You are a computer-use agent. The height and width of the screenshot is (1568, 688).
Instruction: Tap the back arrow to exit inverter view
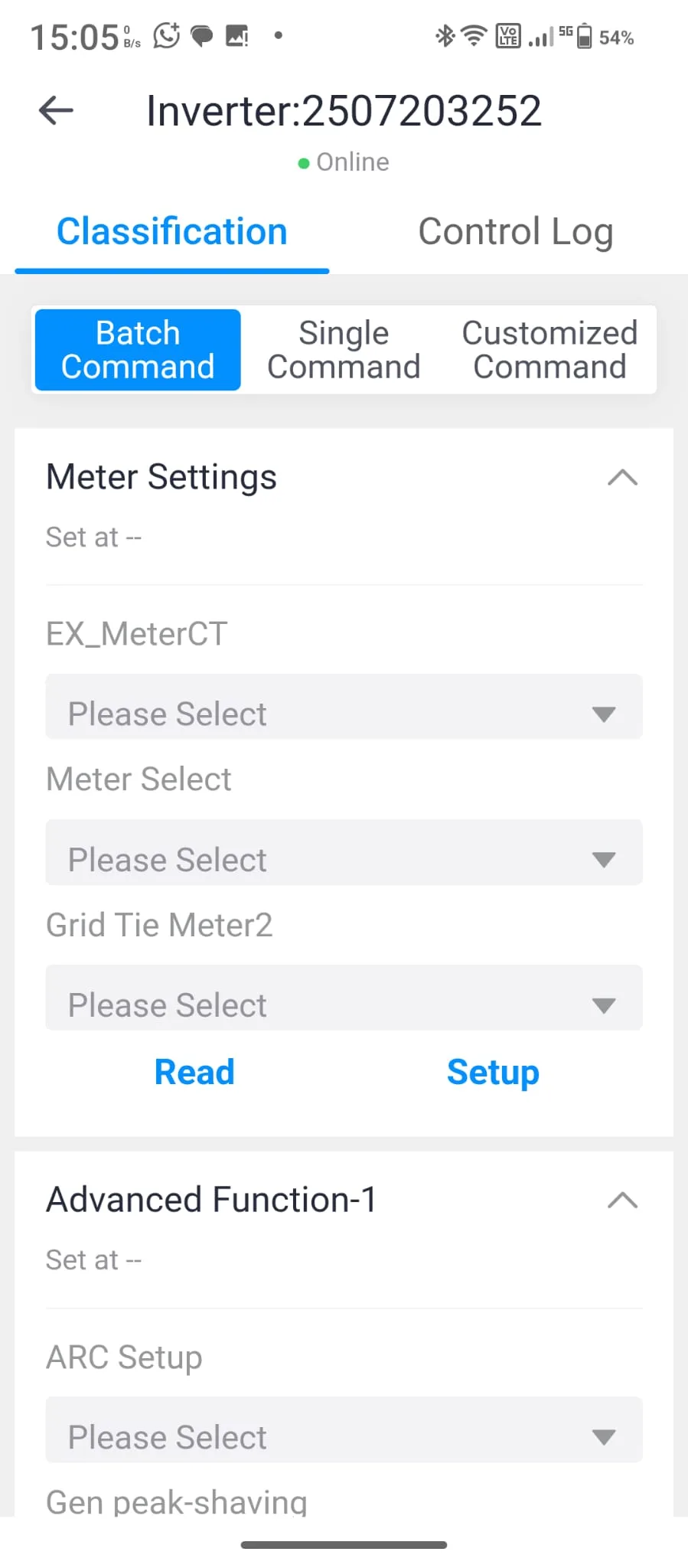[x=54, y=110]
